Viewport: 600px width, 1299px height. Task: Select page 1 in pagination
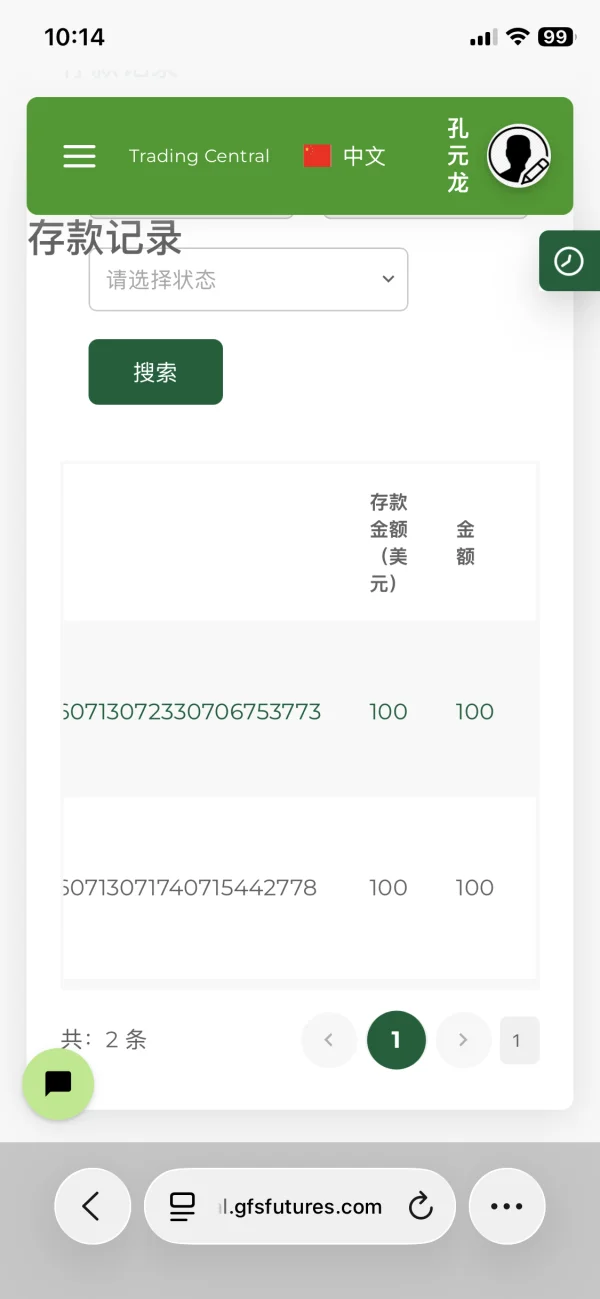[x=396, y=1040]
